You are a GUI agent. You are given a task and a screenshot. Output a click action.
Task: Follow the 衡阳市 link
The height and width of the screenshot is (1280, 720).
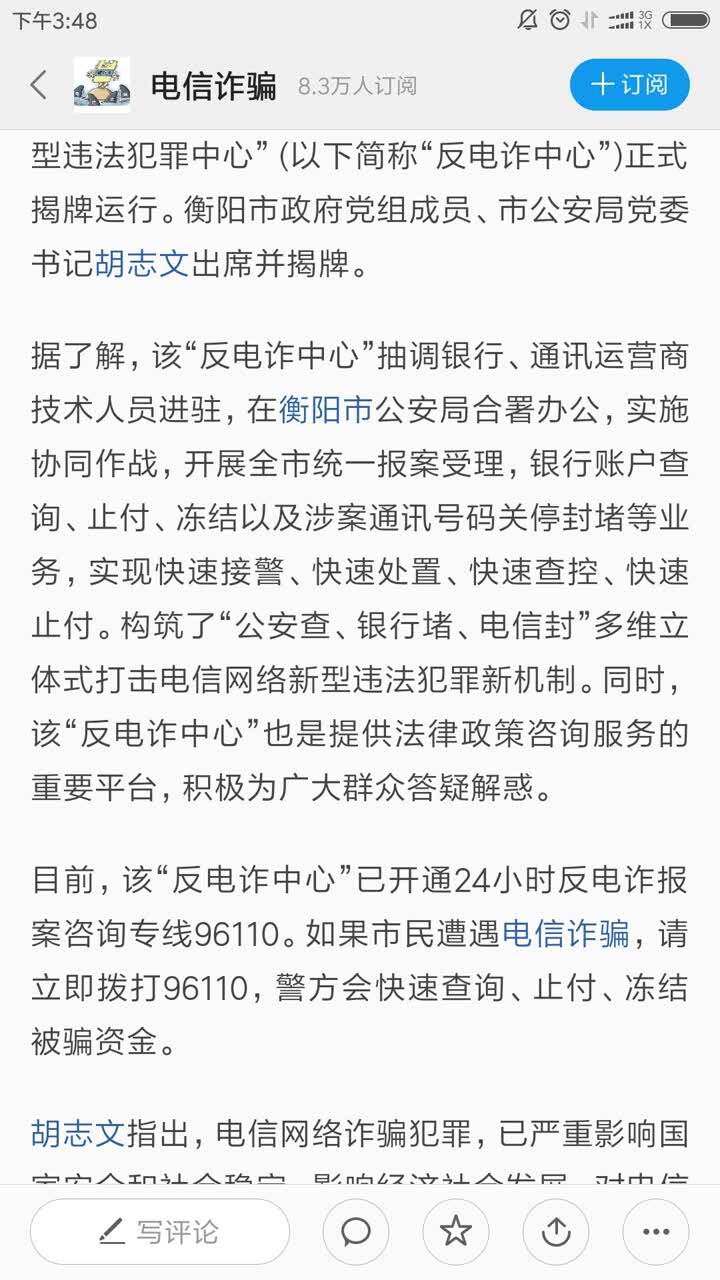326,410
